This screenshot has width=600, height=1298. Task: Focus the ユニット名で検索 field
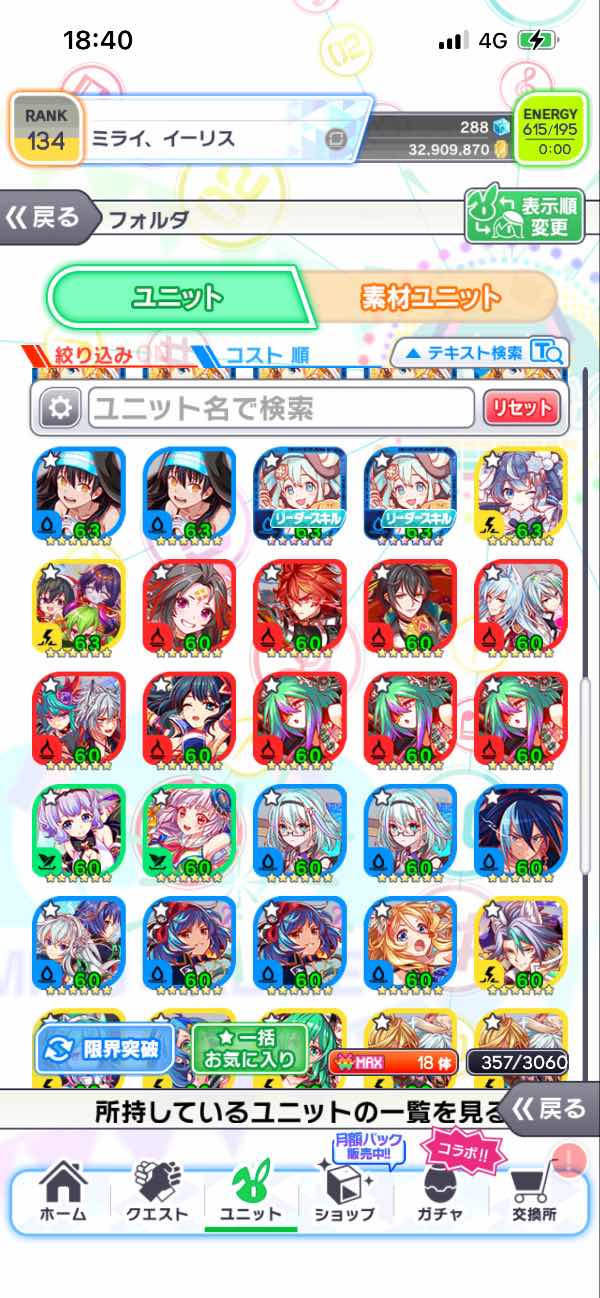tap(280, 408)
